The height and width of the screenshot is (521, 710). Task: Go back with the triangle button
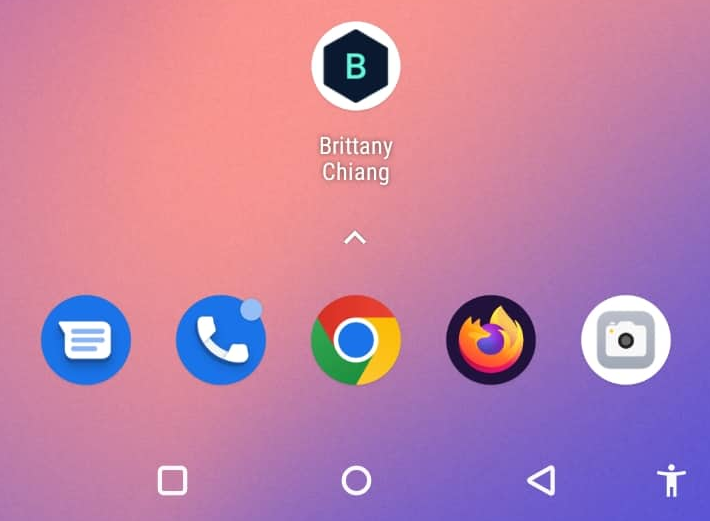pyautogui.click(x=541, y=481)
